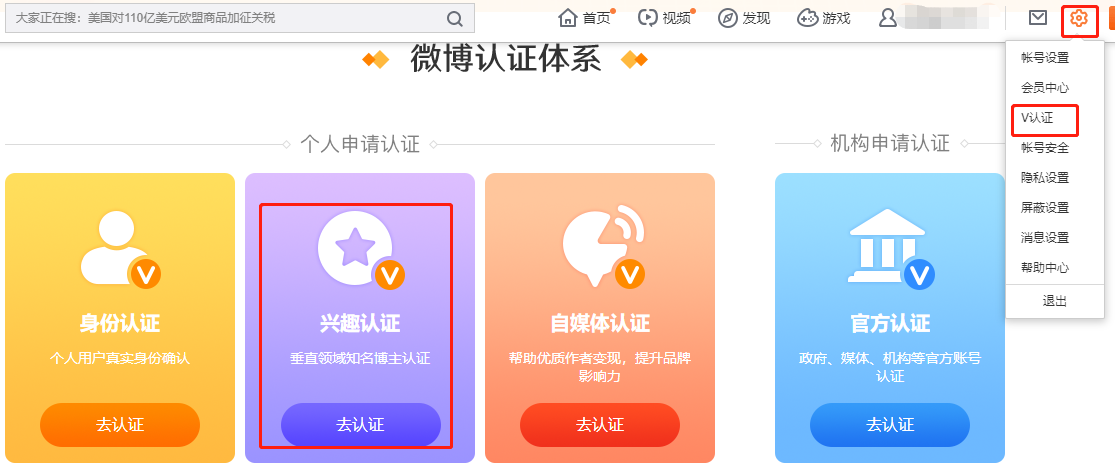Image resolution: width=1115 pixels, height=467 pixels.
Task: Select 帐号设置 in the dropdown
Action: [1045, 58]
